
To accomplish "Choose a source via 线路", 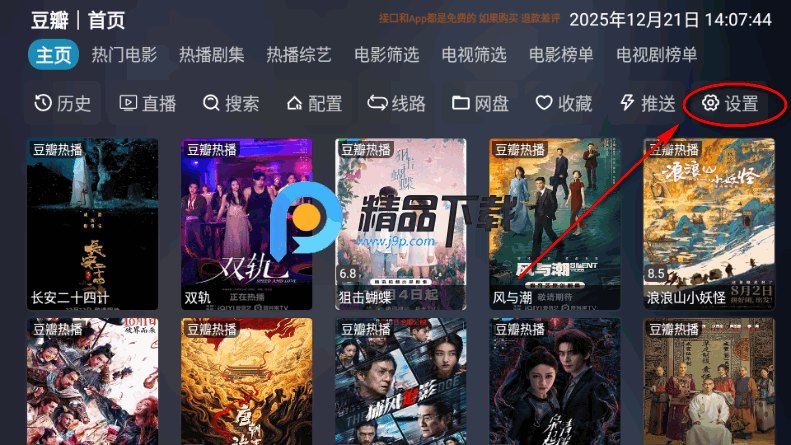I will (x=397, y=103).
